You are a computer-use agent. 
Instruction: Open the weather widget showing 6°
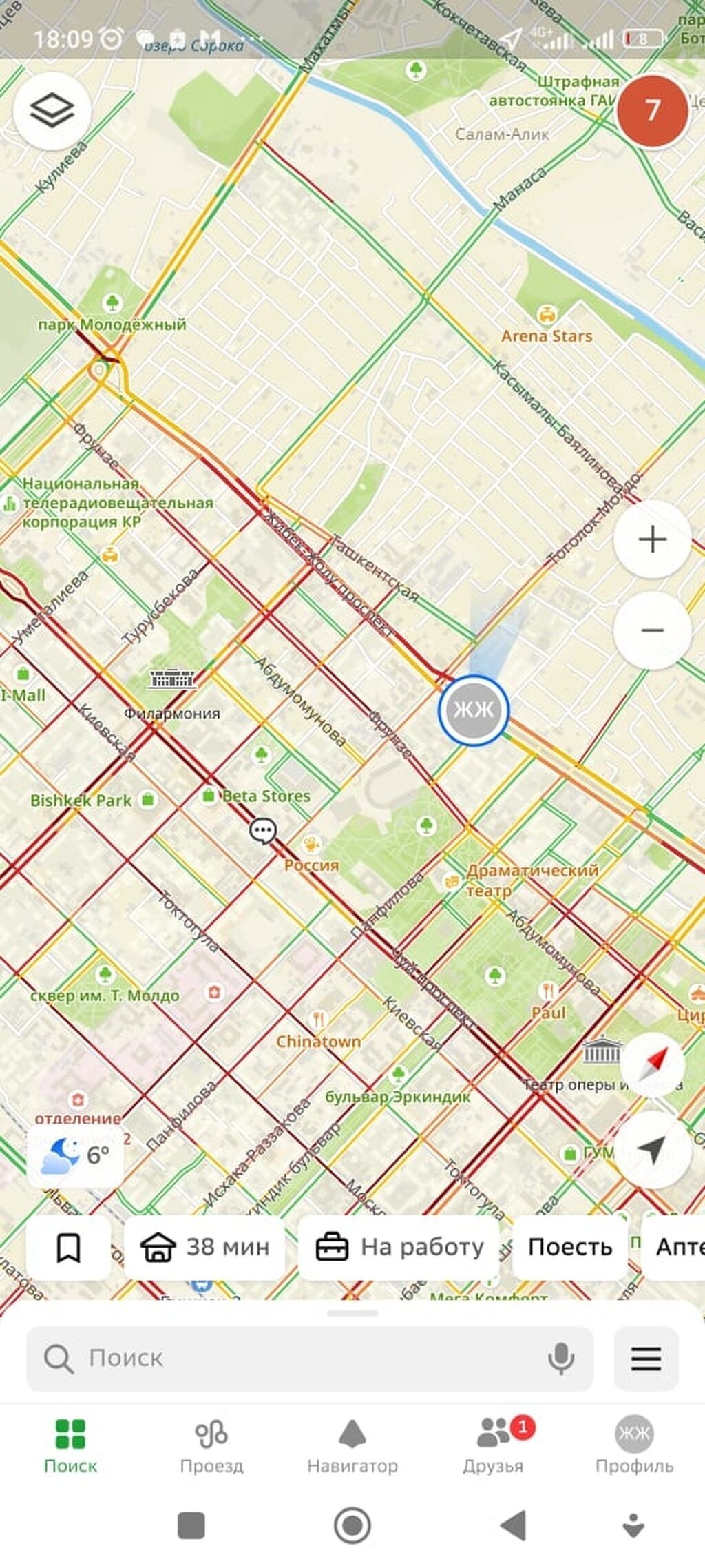pyautogui.click(x=75, y=1155)
